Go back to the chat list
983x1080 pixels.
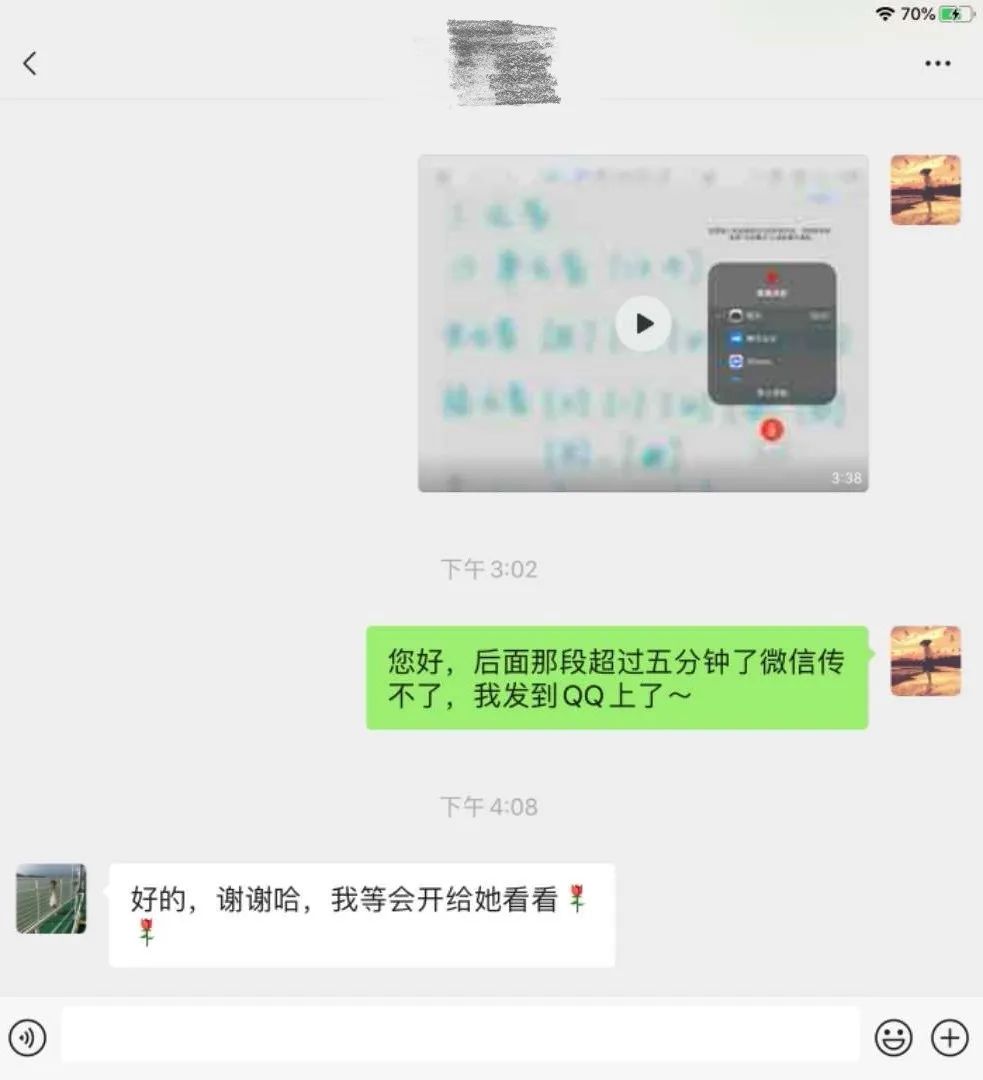[30, 64]
